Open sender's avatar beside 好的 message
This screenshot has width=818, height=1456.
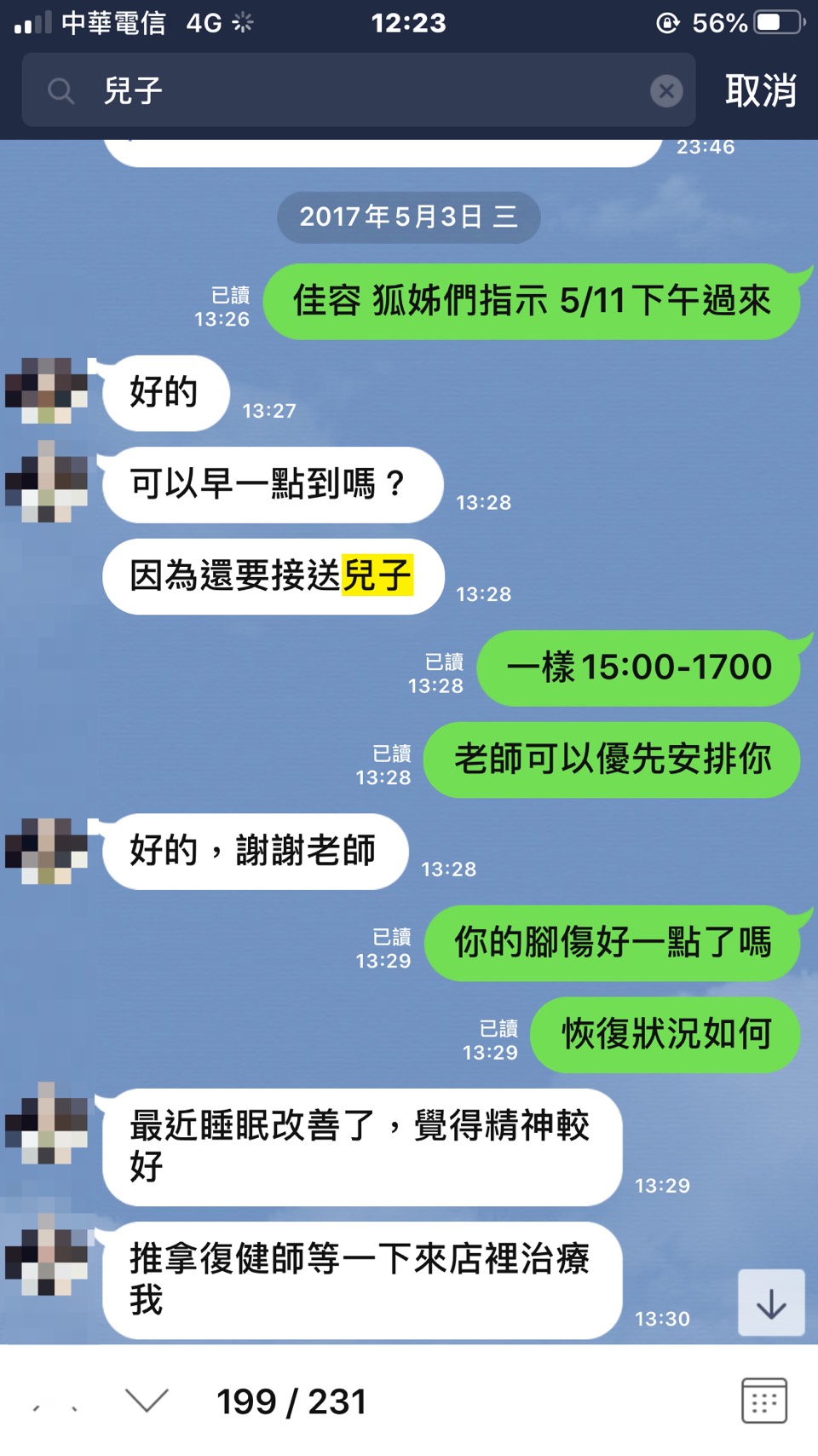(x=47, y=391)
